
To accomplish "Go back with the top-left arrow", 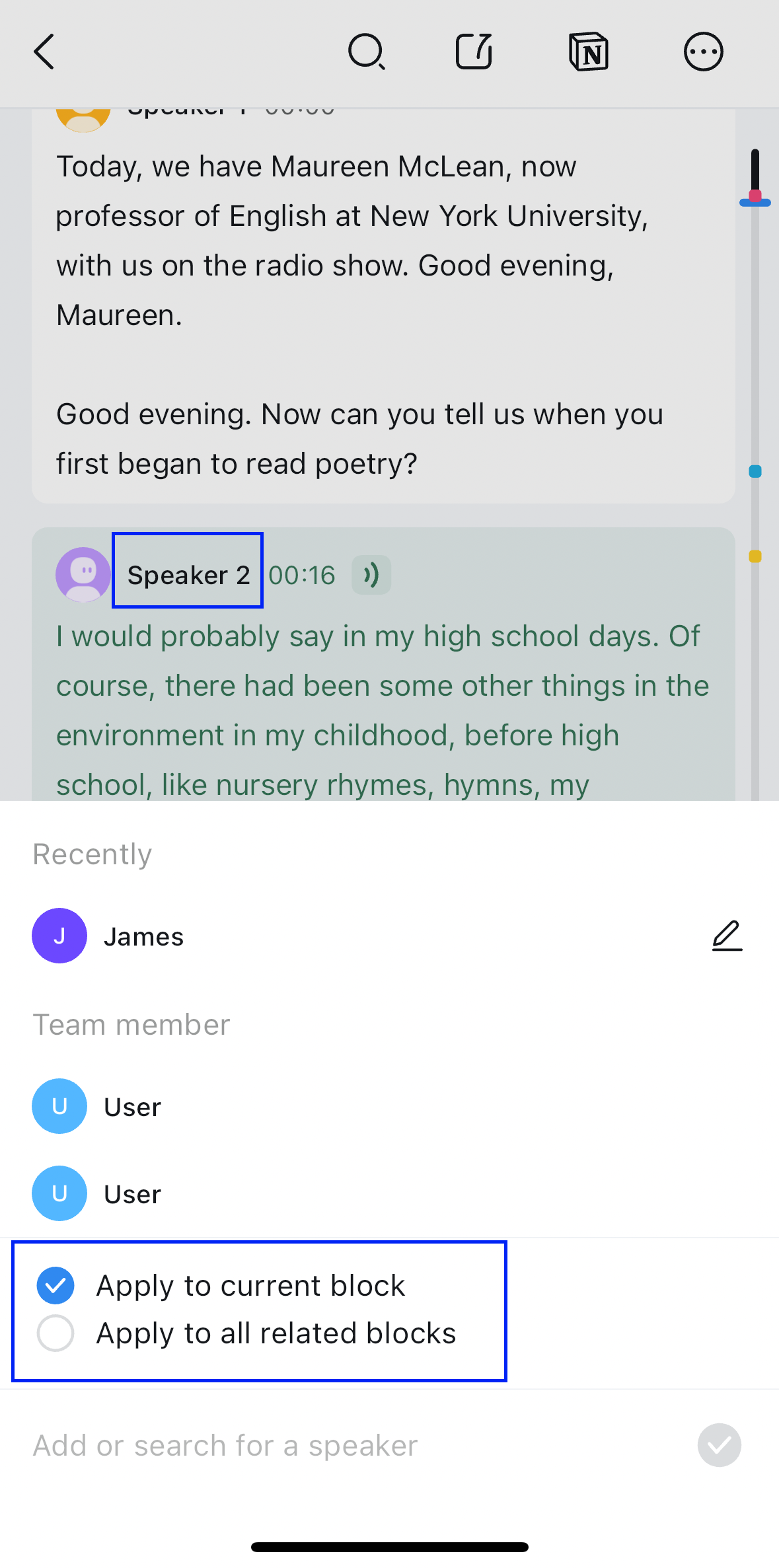I will pyautogui.click(x=44, y=52).
